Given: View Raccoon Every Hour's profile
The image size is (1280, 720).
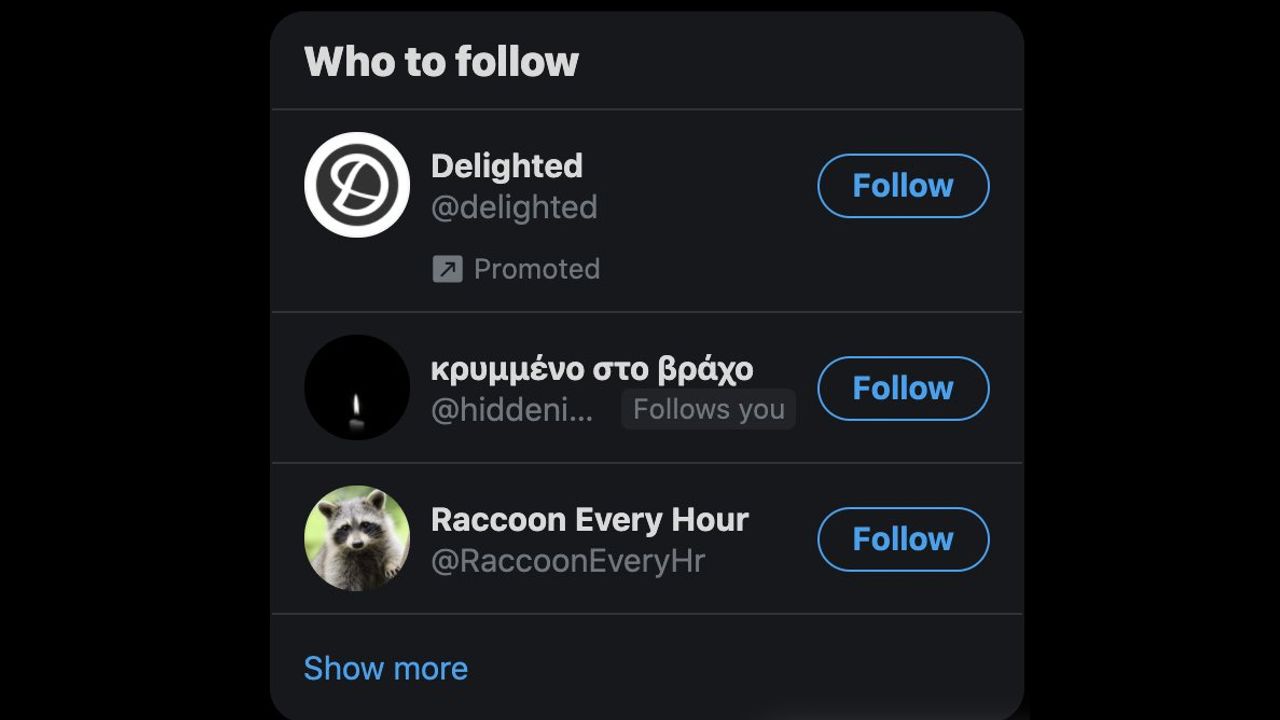Looking at the screenshot, I should (x=589, y=520).
